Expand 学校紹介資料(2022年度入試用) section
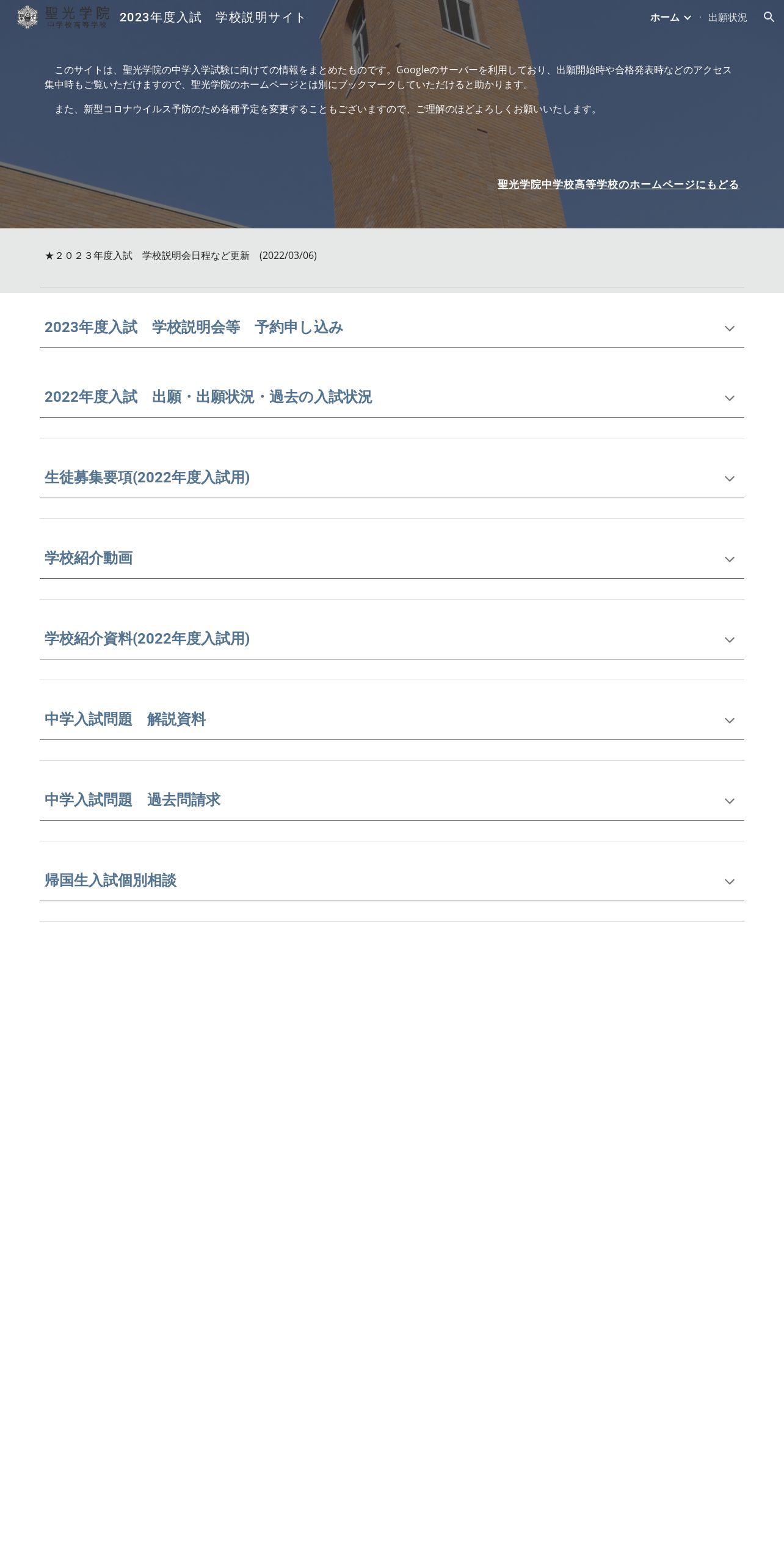Image resolution: width=784 pixels, height=1568 pixels. point(392,639)
